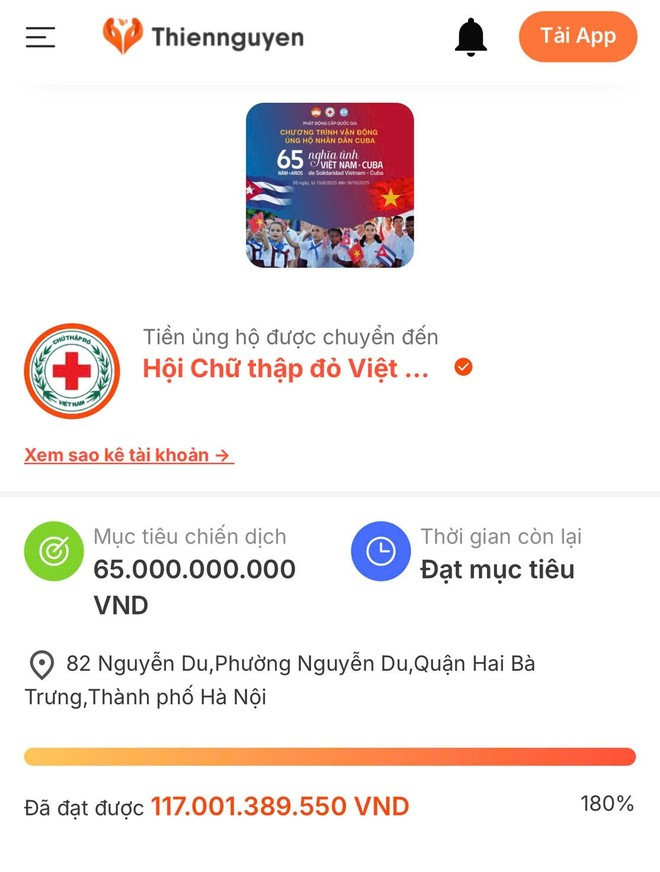This screenshot has height=872, width=660.
Task: View Xem sao kê tài khoản statement
Action: click(x=128, y=455)
